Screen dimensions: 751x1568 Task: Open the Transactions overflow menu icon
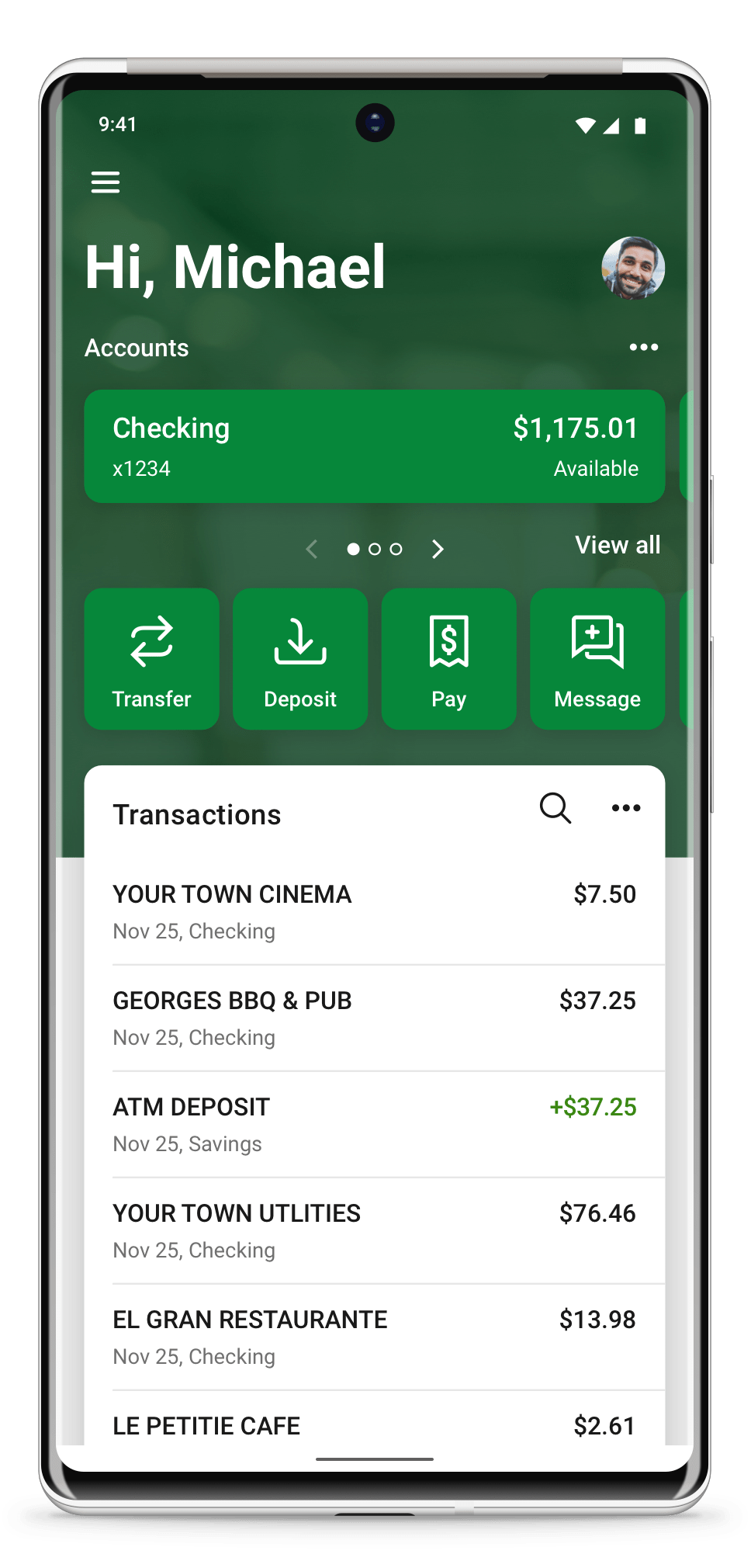[625, 808]
